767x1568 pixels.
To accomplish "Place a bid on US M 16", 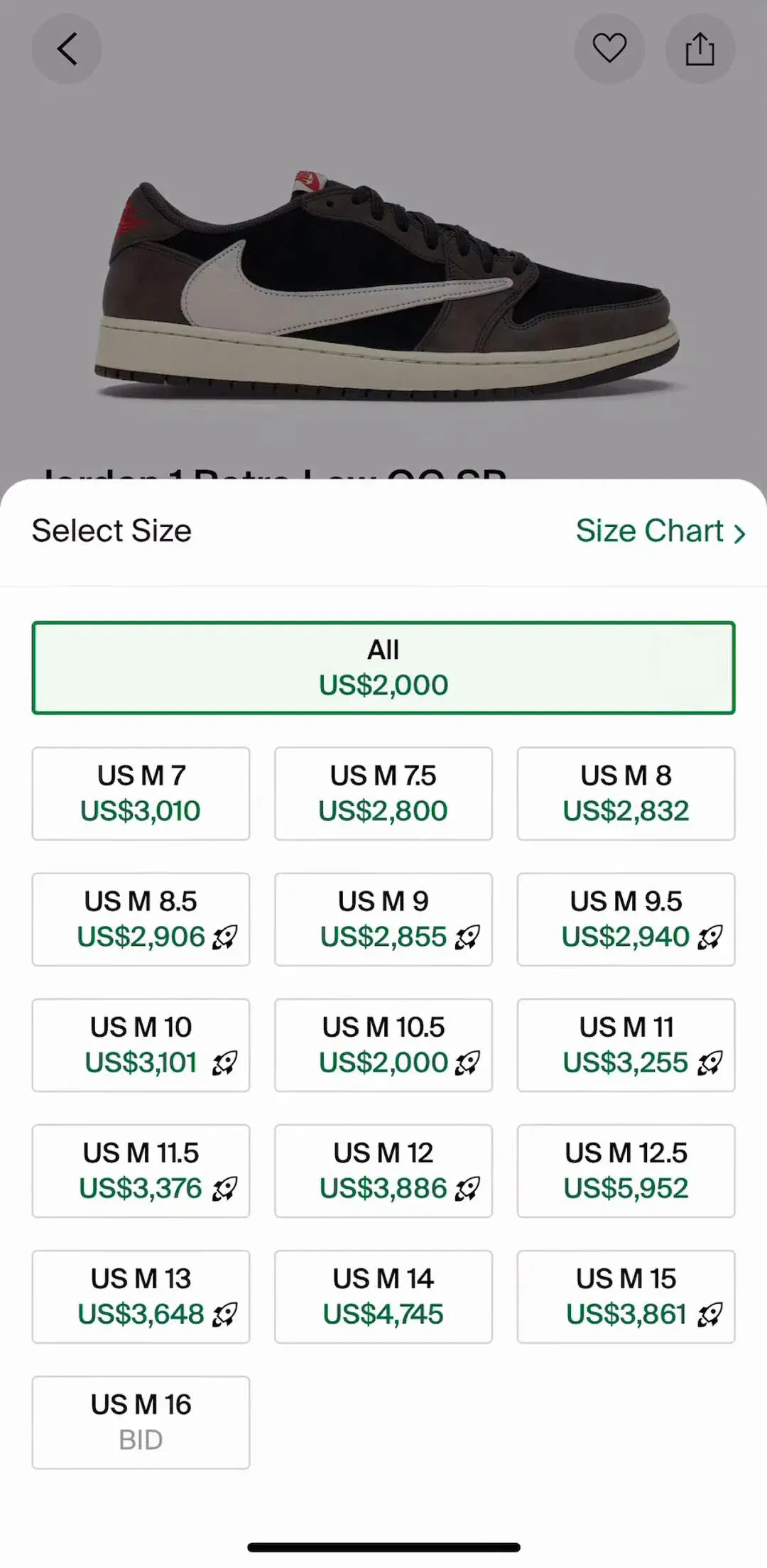I will 141,1422.
